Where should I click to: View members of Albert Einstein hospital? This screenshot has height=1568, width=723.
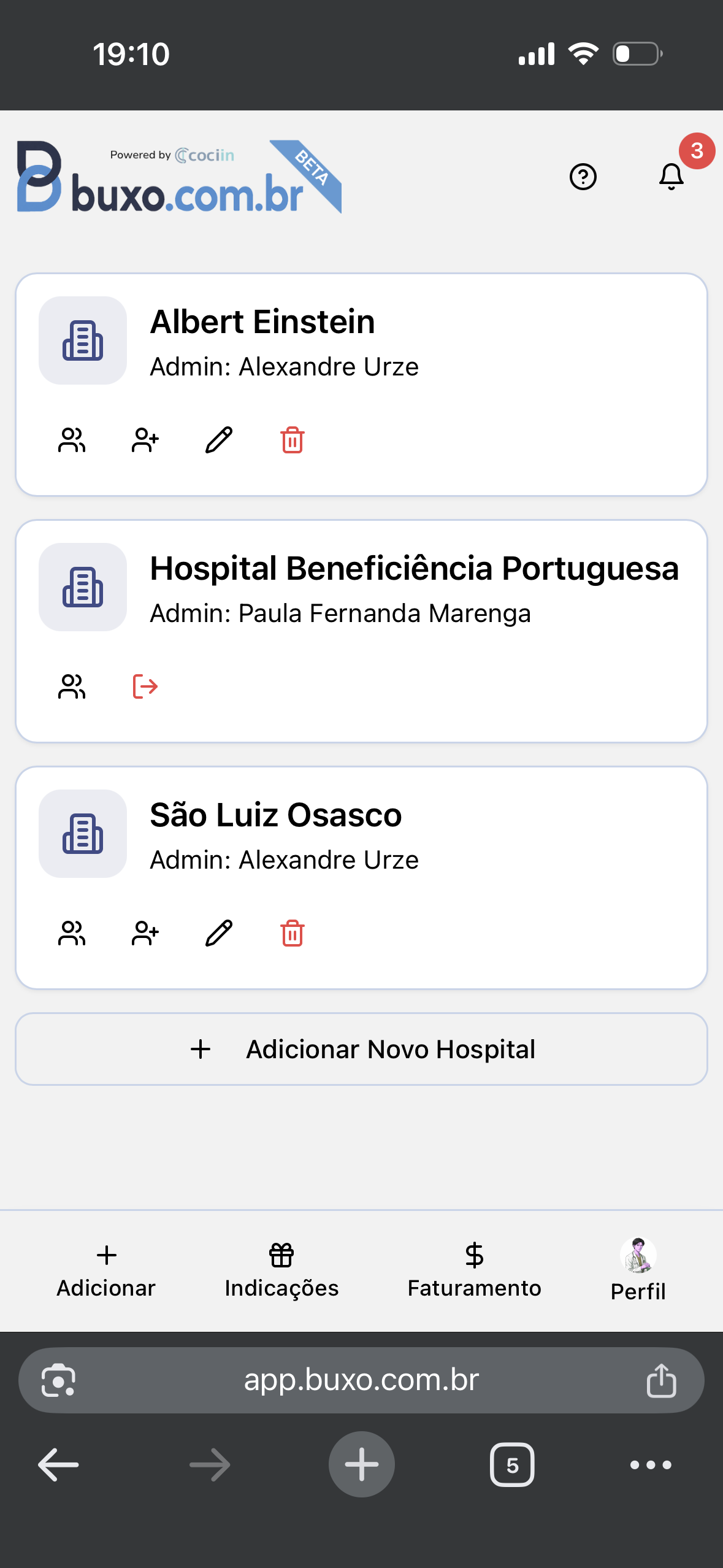pos(72,440)
